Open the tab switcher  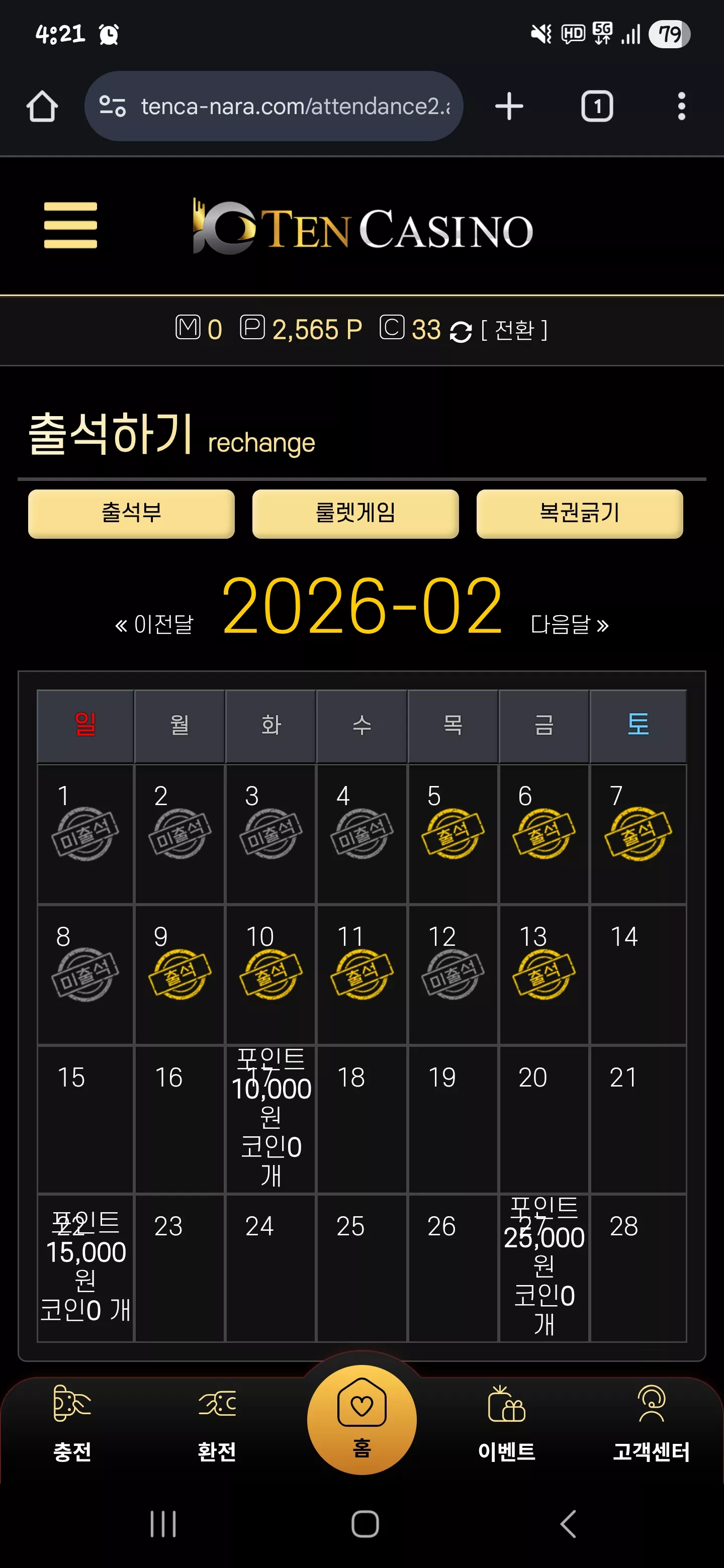point(597,107)
